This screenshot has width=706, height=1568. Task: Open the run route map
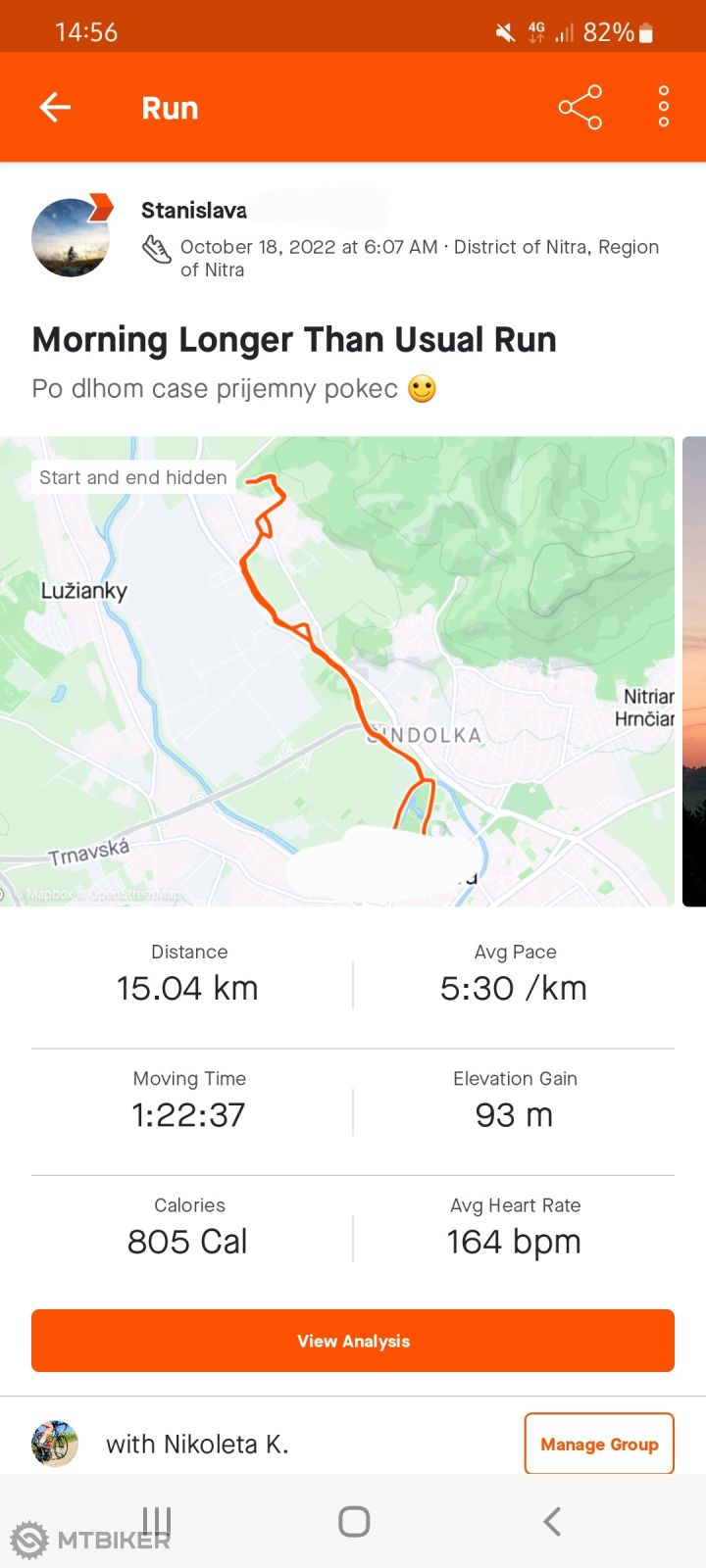click(337, 671)
